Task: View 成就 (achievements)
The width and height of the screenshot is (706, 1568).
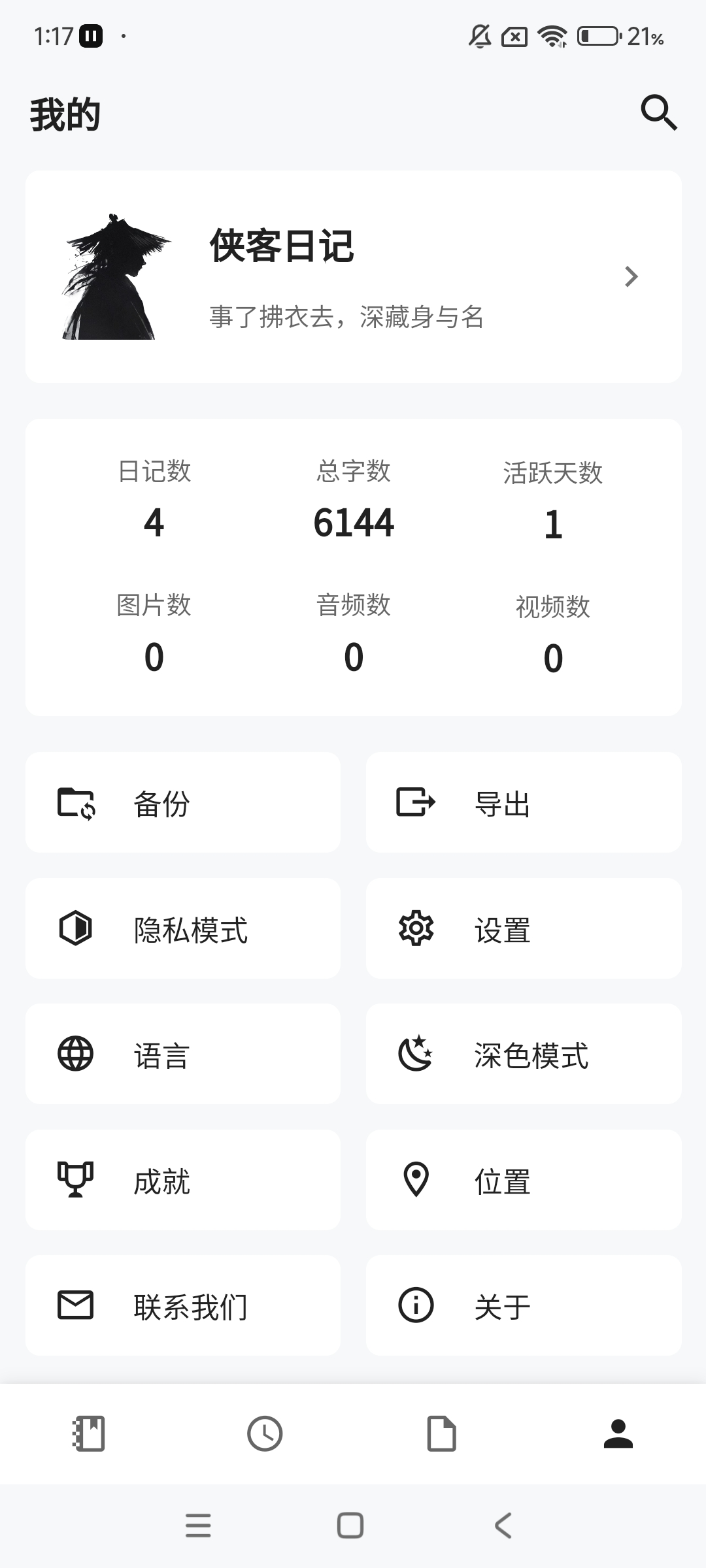Action: (x=183, y=1180)
